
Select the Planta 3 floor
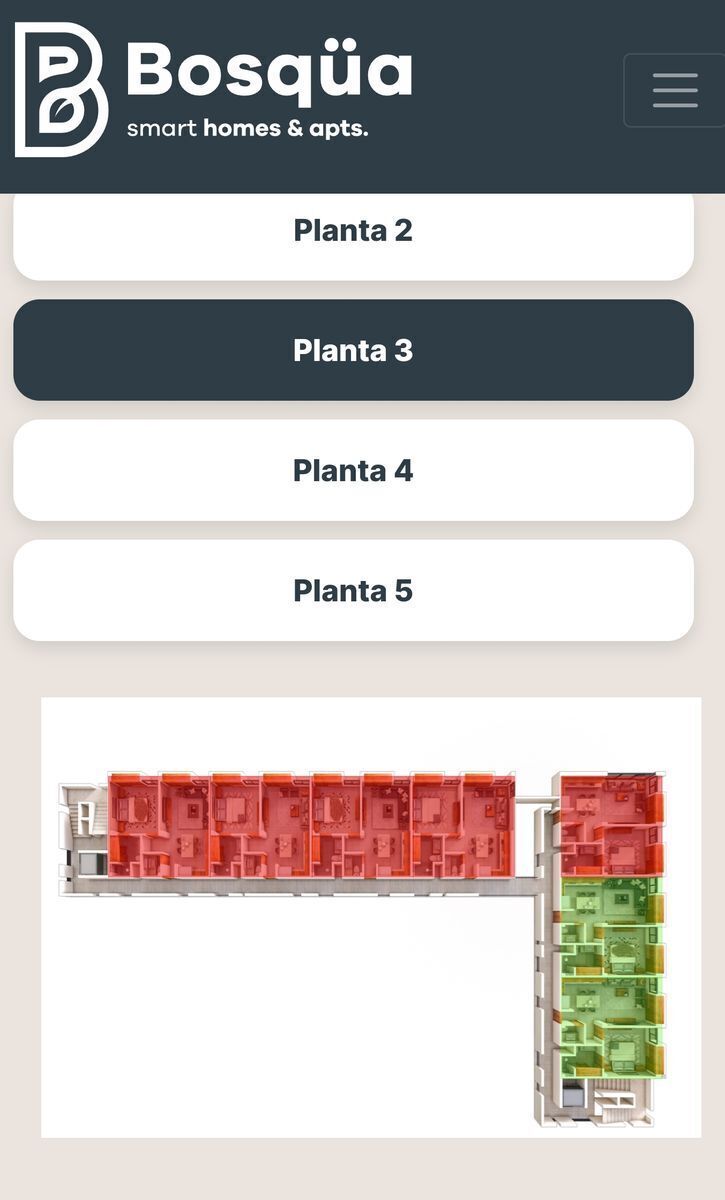tap(353, 350)
